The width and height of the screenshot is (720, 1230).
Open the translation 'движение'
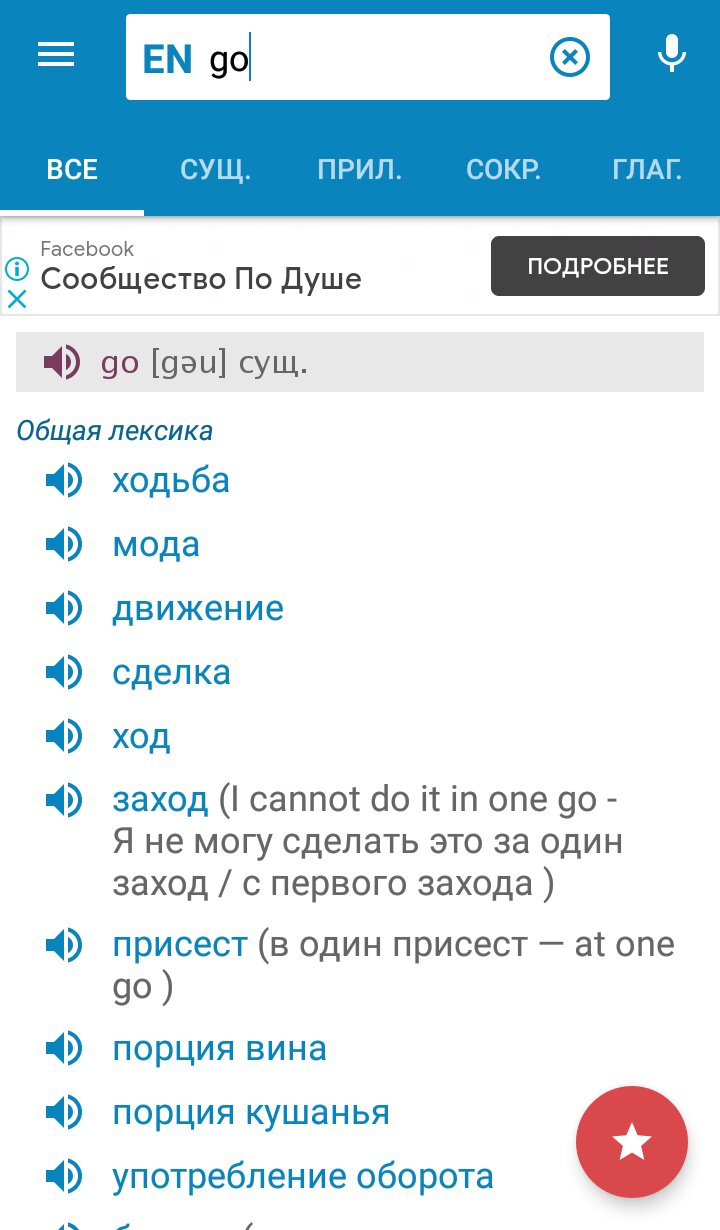(198, 609)
